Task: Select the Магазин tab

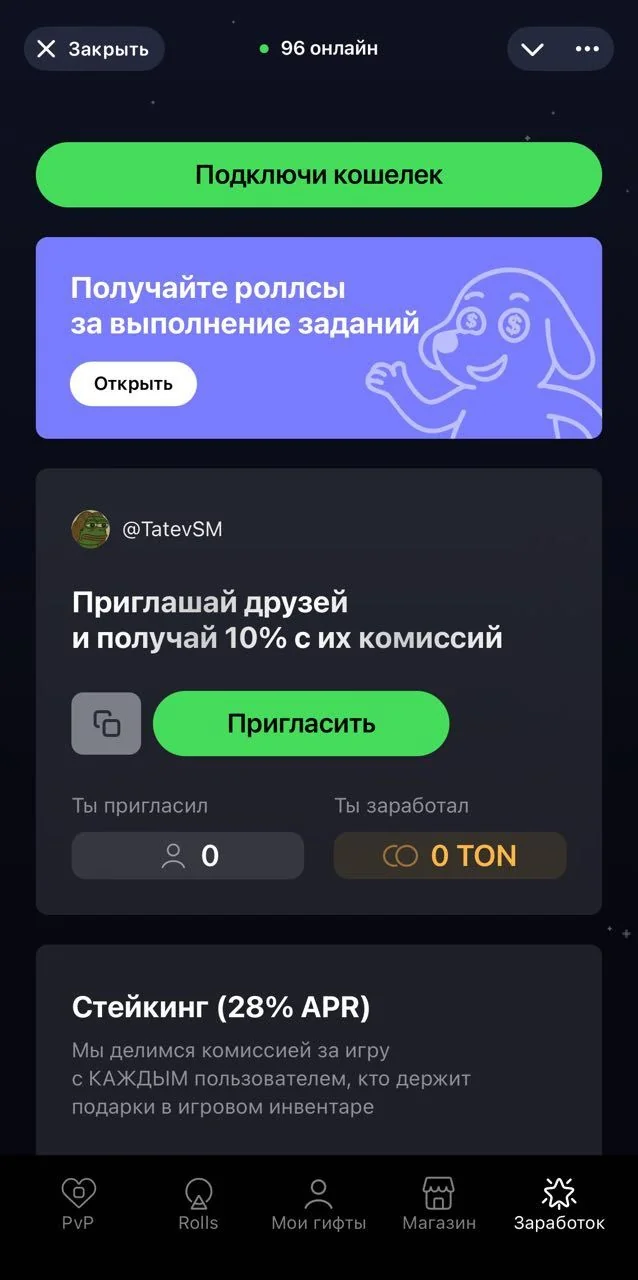Action: coord(439,1204)
